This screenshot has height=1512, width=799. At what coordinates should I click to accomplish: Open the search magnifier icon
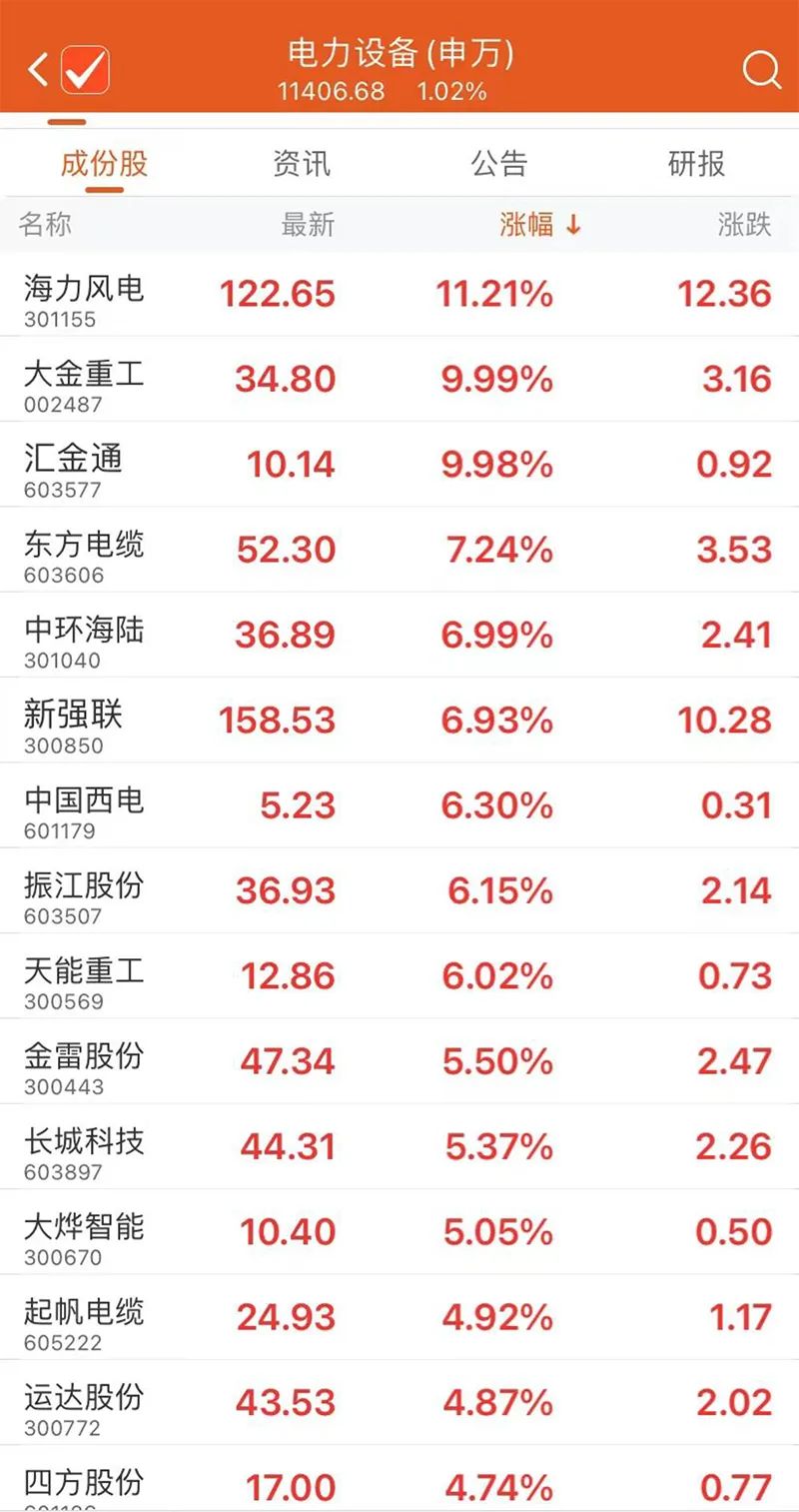(x=762, y=70)
